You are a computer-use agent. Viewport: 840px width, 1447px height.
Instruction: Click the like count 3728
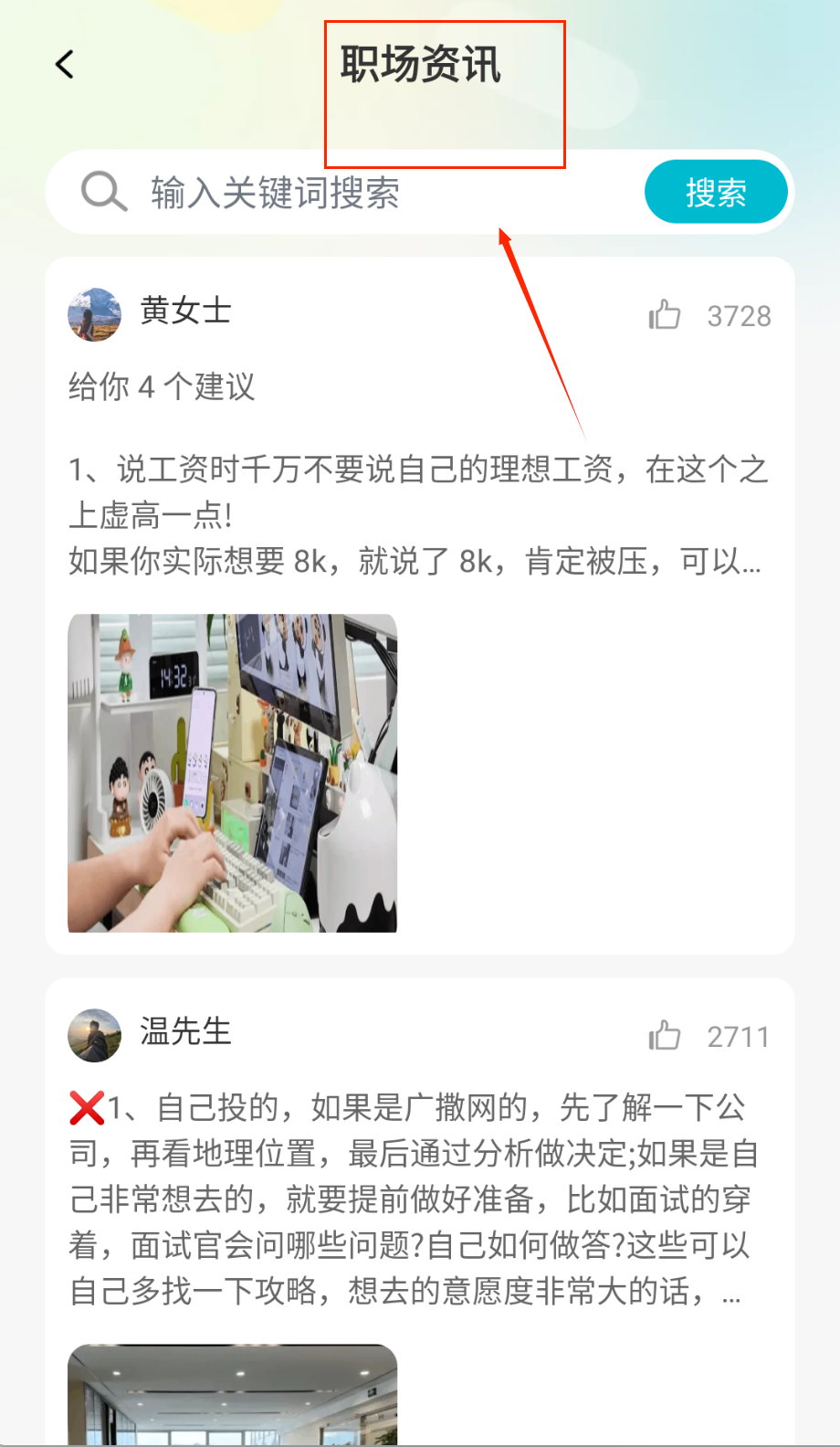click(x=740, y=316)
